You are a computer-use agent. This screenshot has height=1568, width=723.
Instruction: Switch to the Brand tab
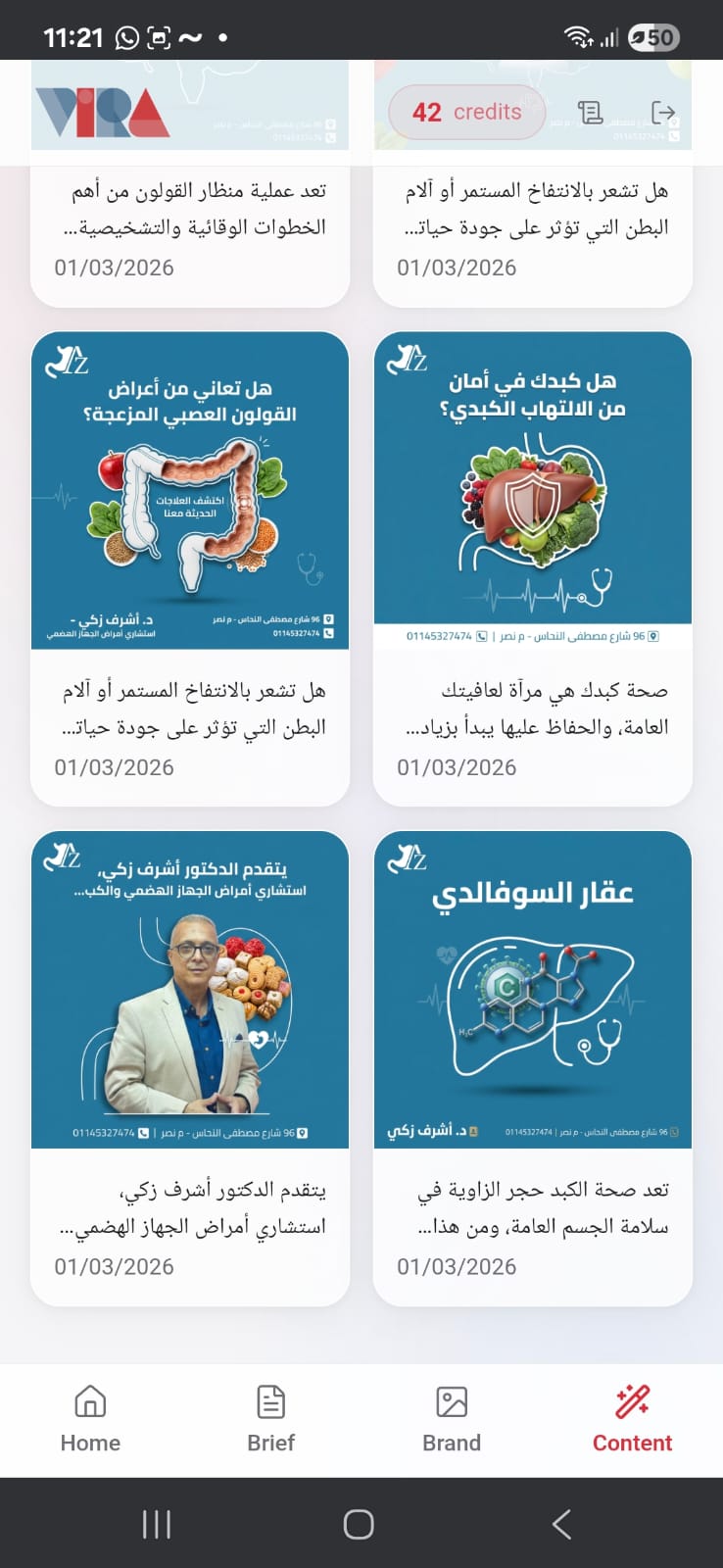click(x=452, y=1419)
